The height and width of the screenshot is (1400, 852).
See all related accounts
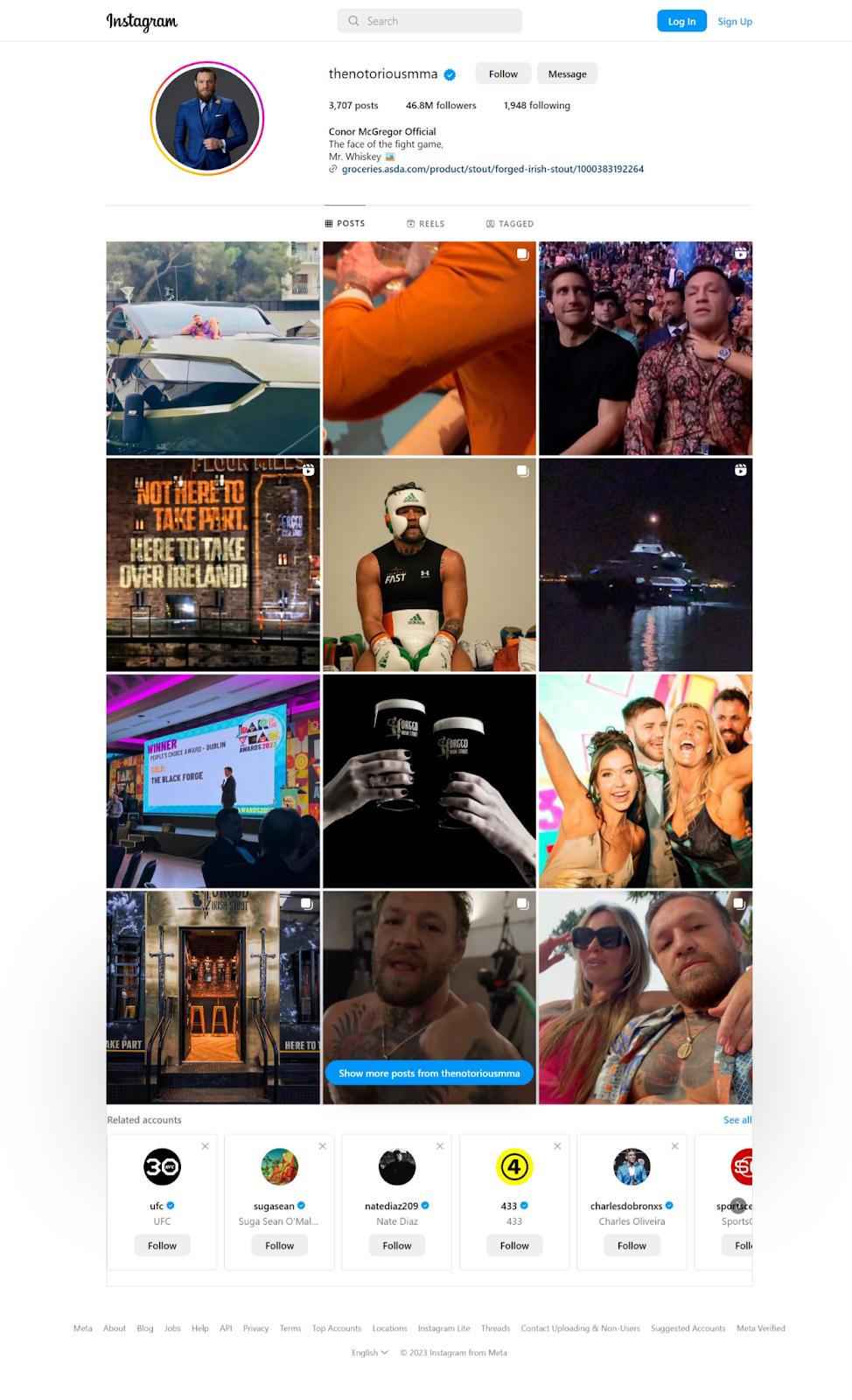pyautogui.click(x=737, y=1120)
